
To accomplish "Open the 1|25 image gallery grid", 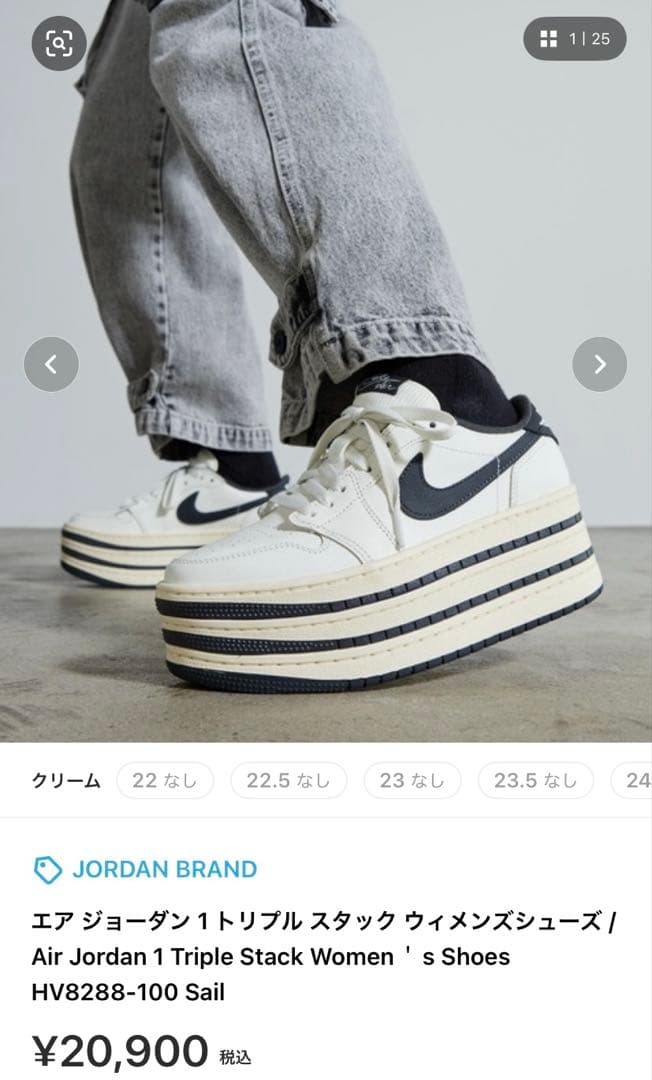I will pyautogui.click(x=575, y=39).
